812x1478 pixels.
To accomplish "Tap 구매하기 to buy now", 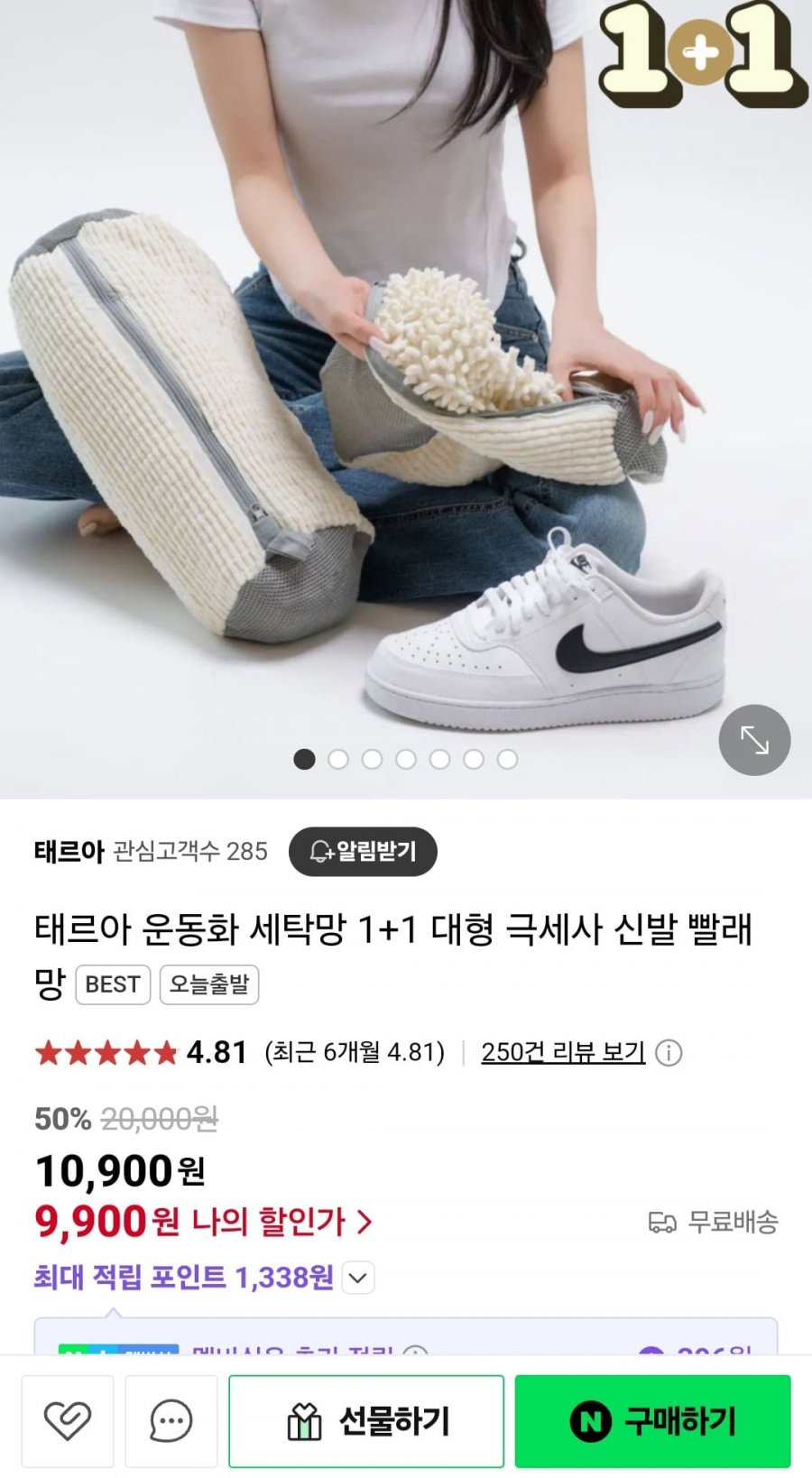I will (x=652, y=1421).
